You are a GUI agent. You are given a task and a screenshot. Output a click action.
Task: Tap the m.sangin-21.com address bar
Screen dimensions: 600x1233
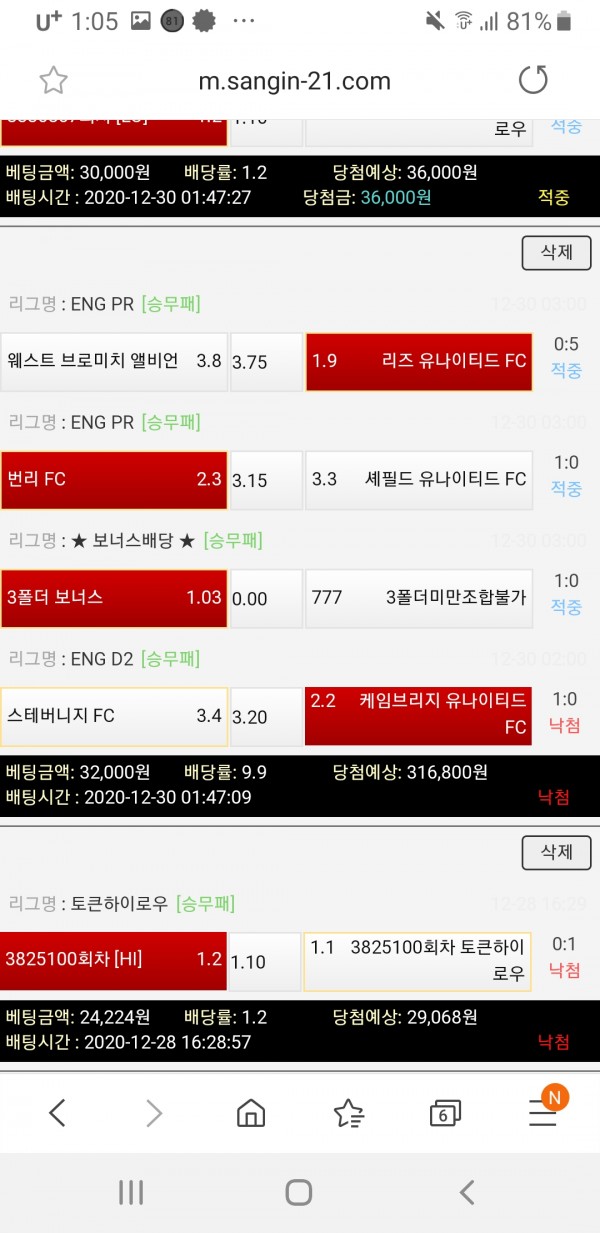point(294,81)
